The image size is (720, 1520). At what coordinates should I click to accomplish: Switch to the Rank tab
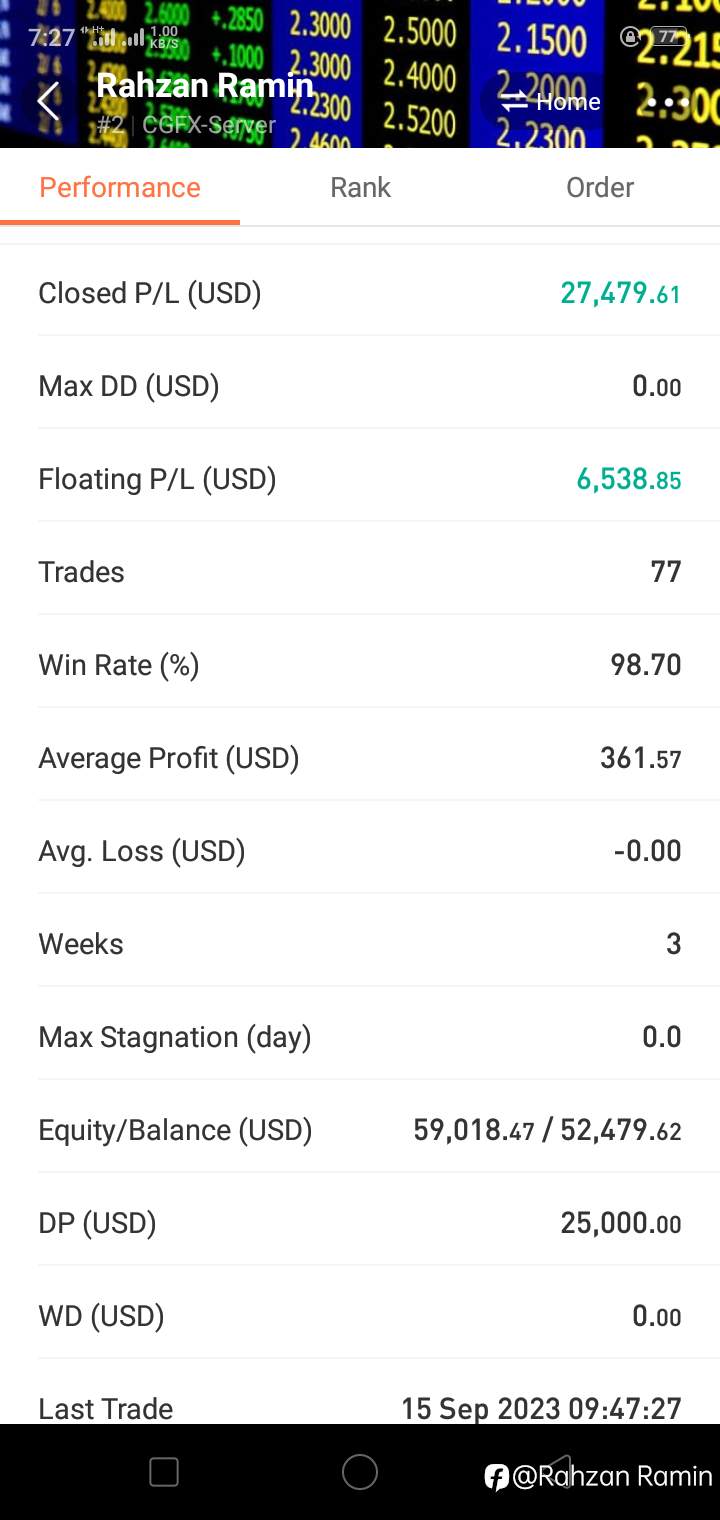[360, 187]
